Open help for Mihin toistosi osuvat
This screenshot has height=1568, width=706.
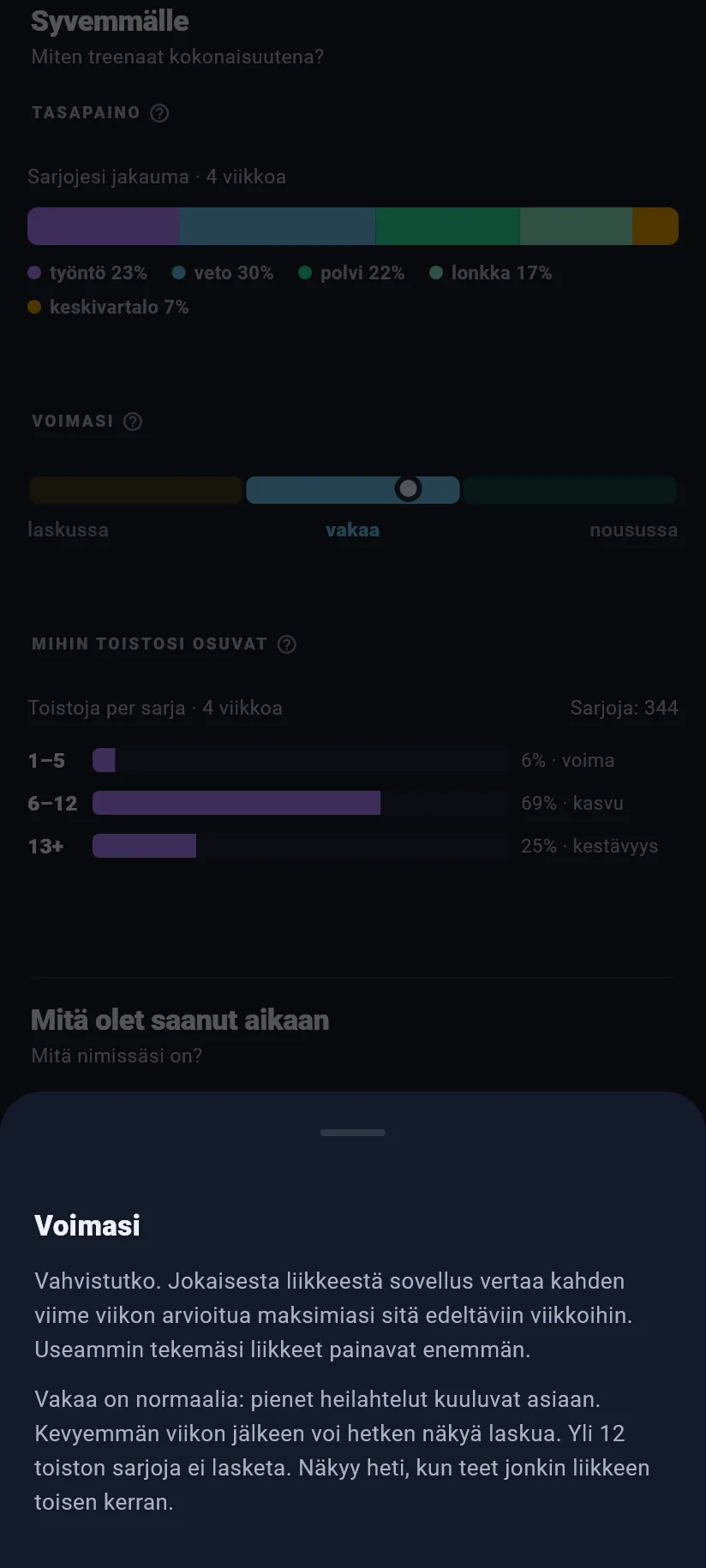click(287, 644)
